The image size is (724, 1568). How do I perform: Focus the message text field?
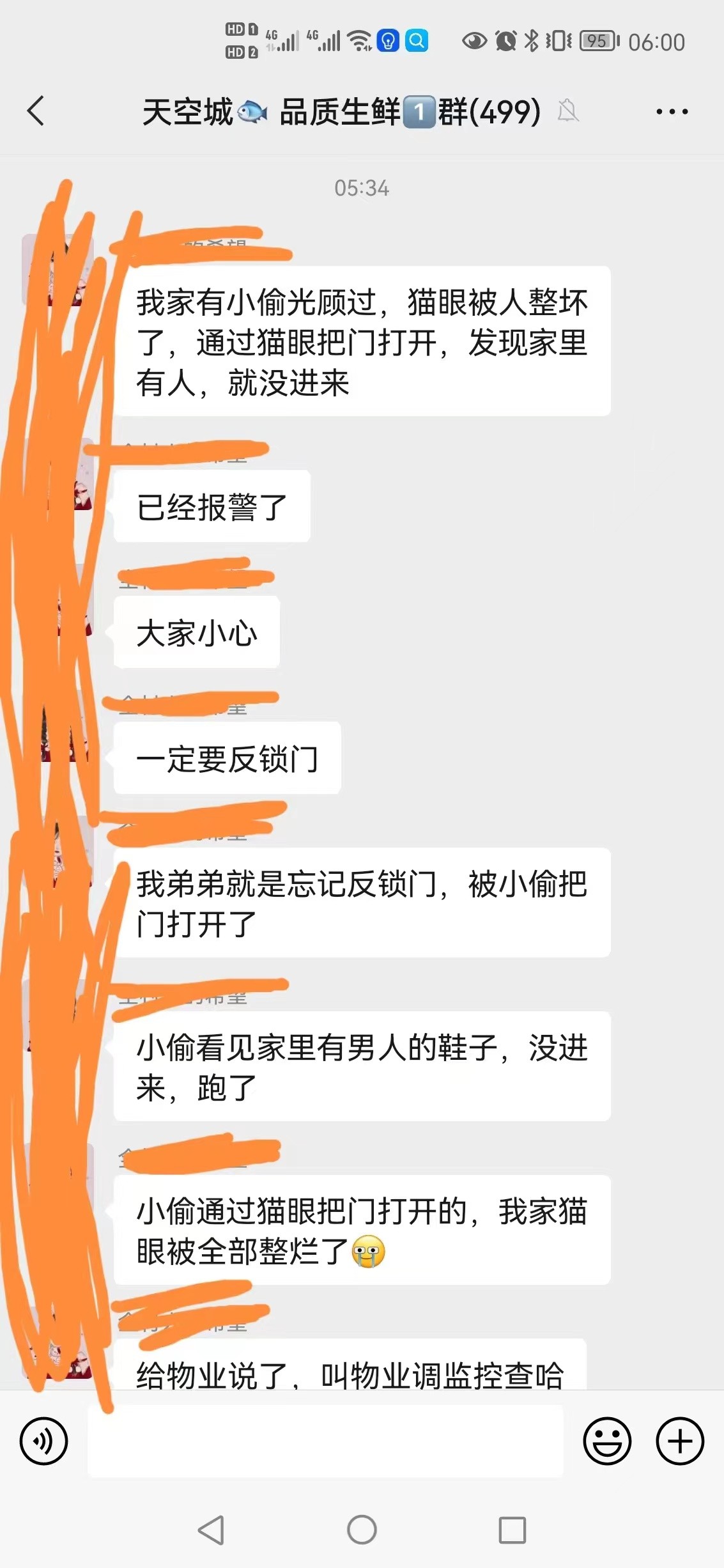pyautogui.click(x=325, y=1441)
